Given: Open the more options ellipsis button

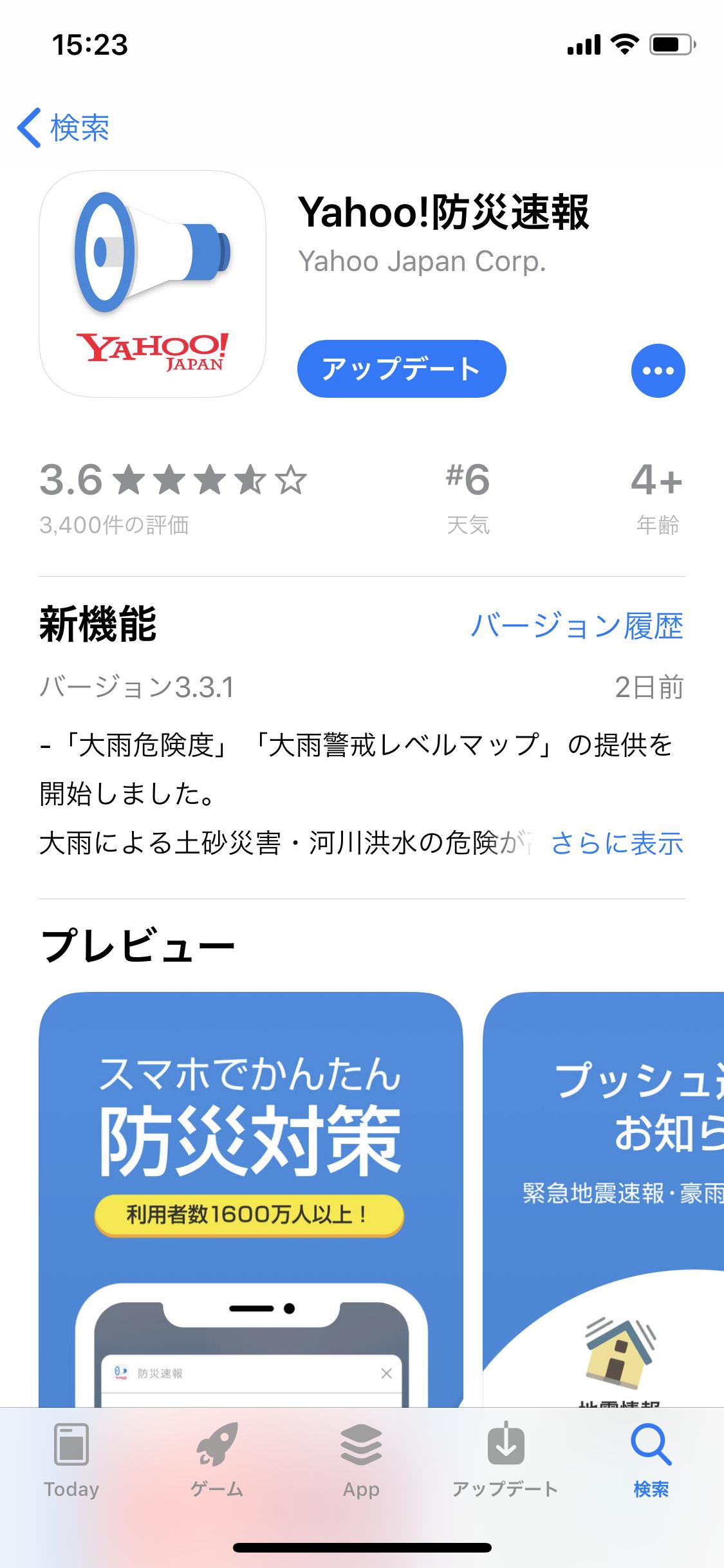Looking at the screenshot, I should tap(658, 369).
